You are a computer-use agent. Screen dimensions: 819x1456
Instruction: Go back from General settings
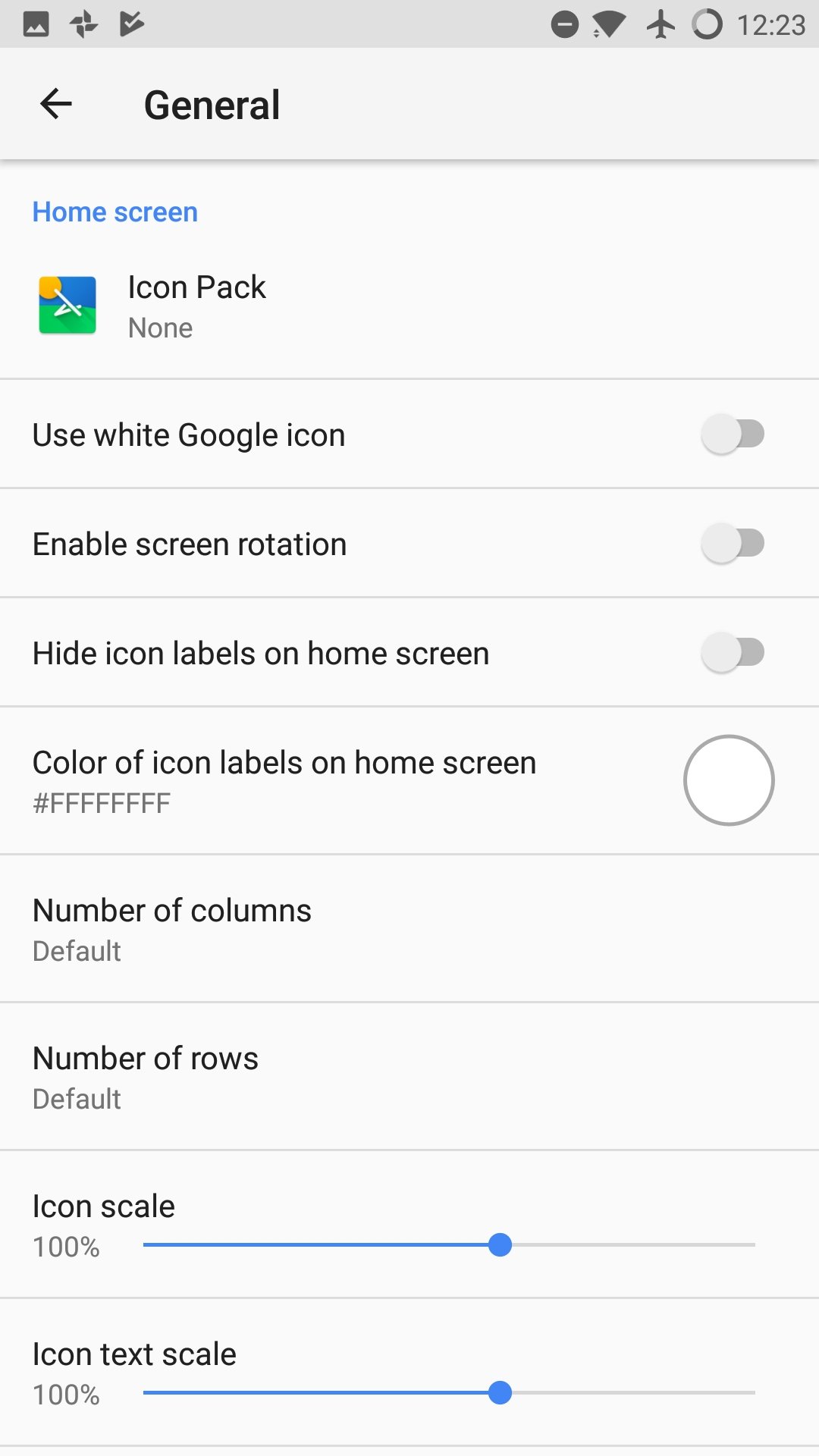(56, 104)
